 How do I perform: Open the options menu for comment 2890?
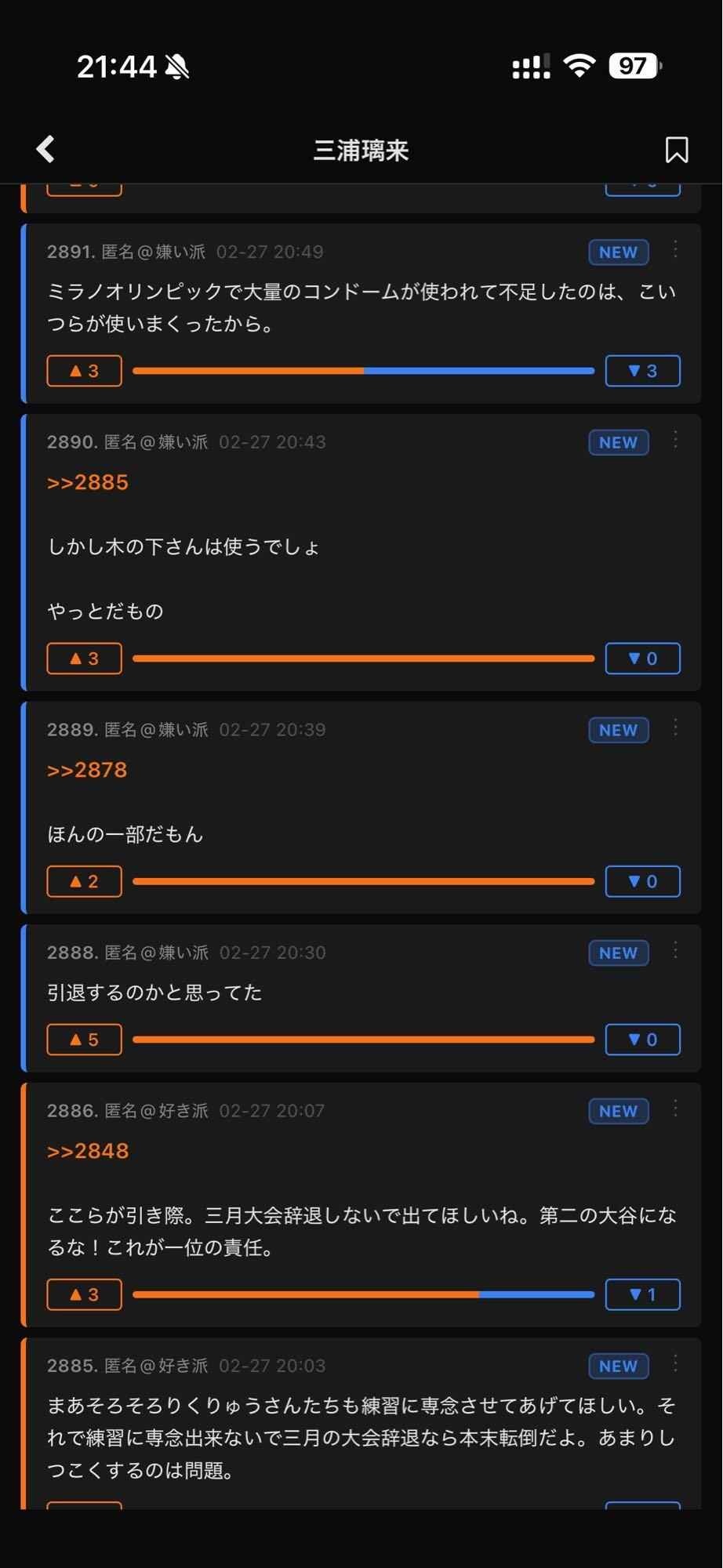(675, 440)
